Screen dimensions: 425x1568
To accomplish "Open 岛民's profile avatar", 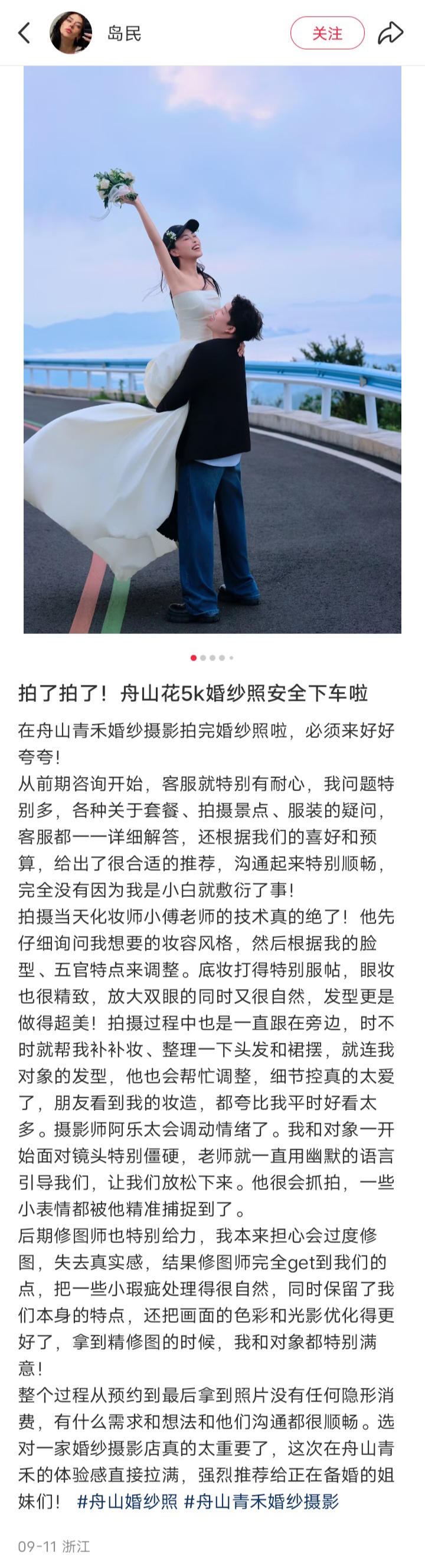I will [x=70, y=33].
